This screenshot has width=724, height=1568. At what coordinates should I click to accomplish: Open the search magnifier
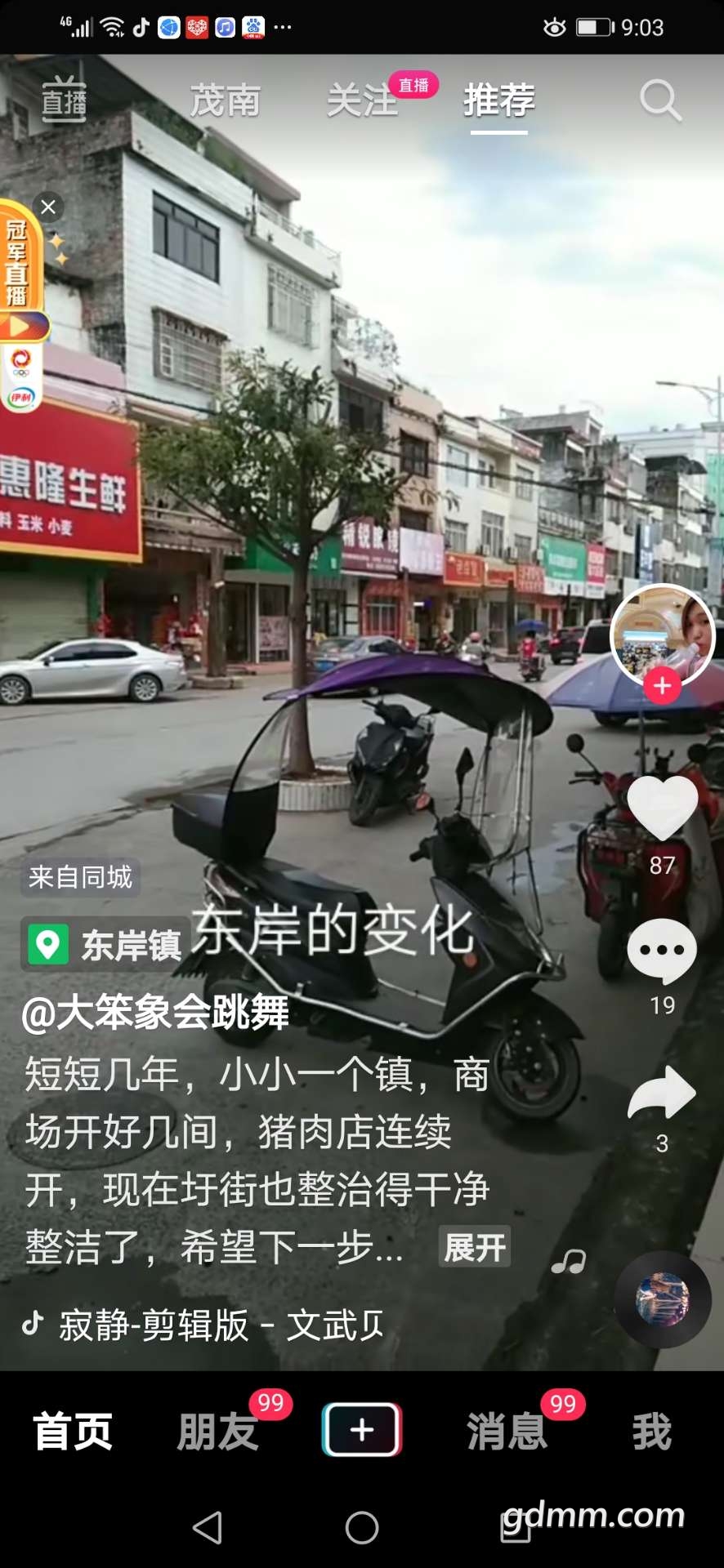pos(660,101)
